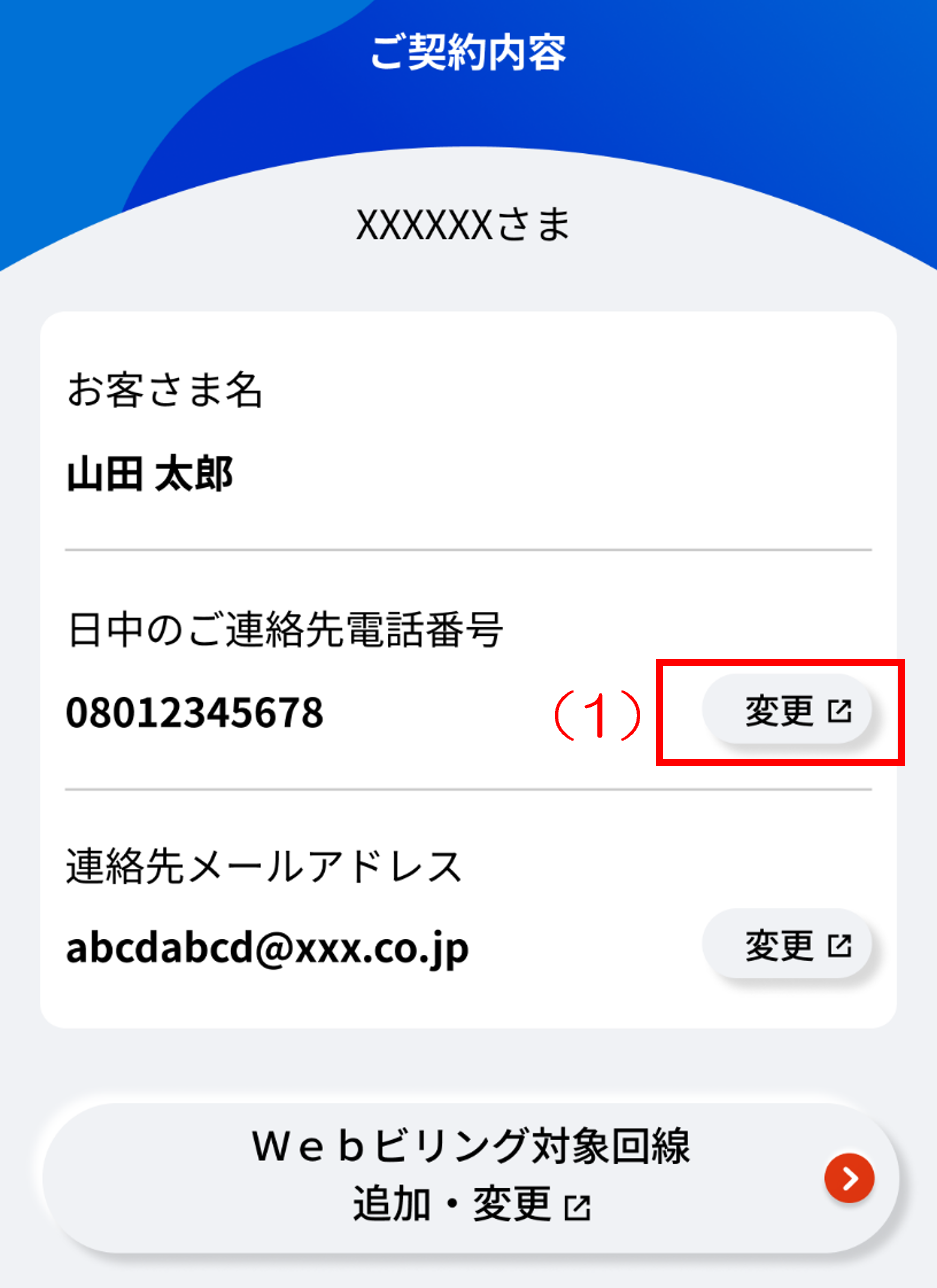Image resolution: width=937 pixels, height=1288 pixels.
Task: Tap 変更 next to the daytime phone number
Action: [x=787, y=712]
